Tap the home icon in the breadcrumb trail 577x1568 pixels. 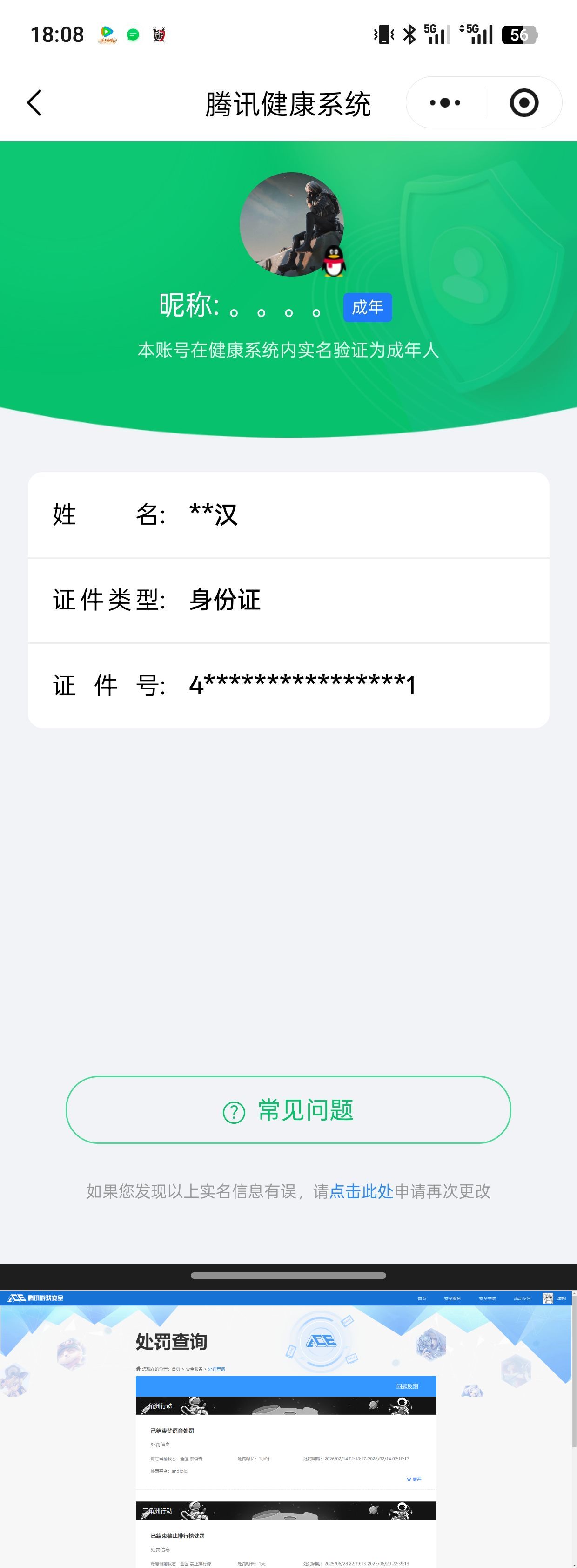138,1368
